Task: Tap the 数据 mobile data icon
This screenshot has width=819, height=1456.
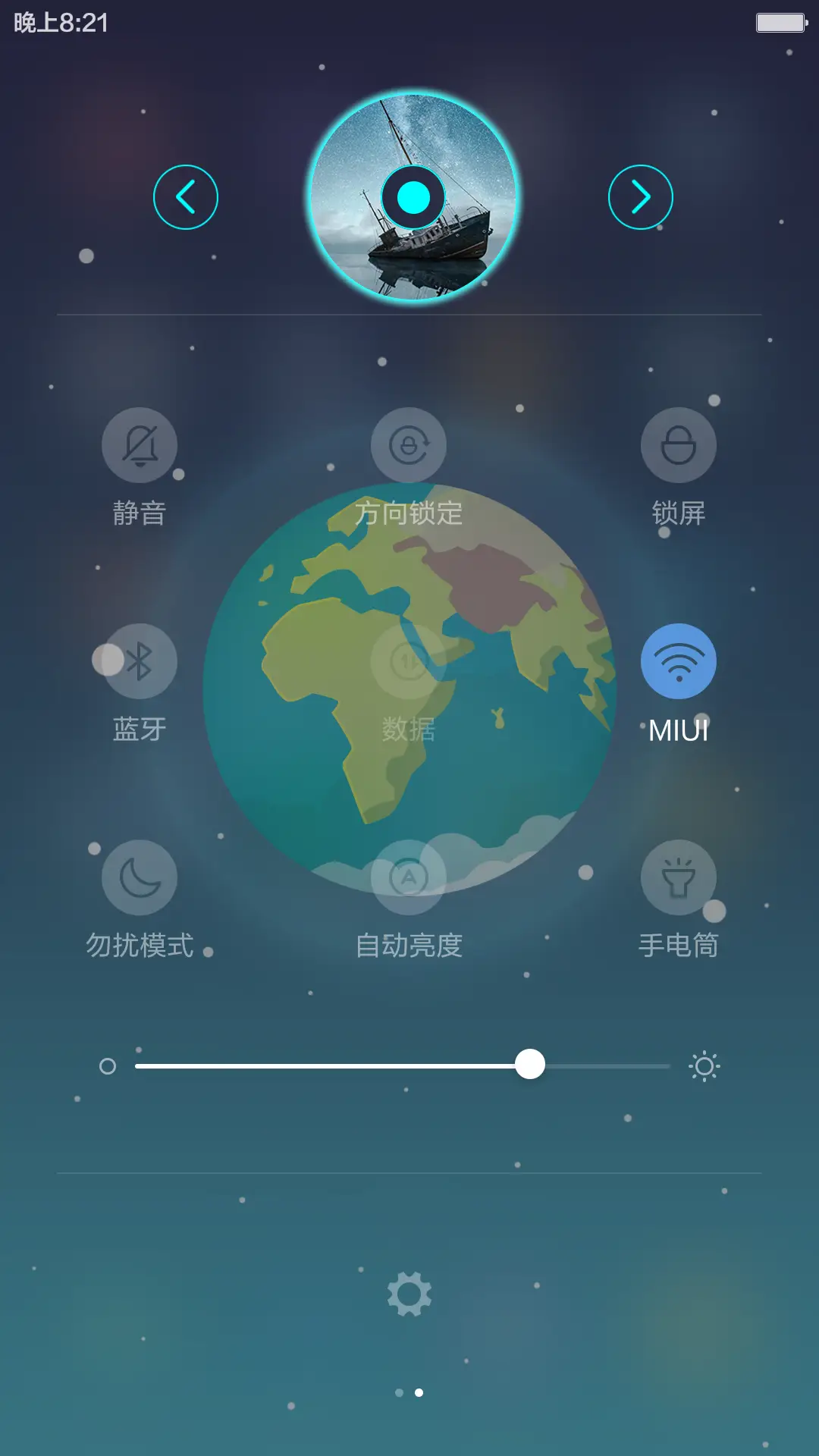Action: 409,661
